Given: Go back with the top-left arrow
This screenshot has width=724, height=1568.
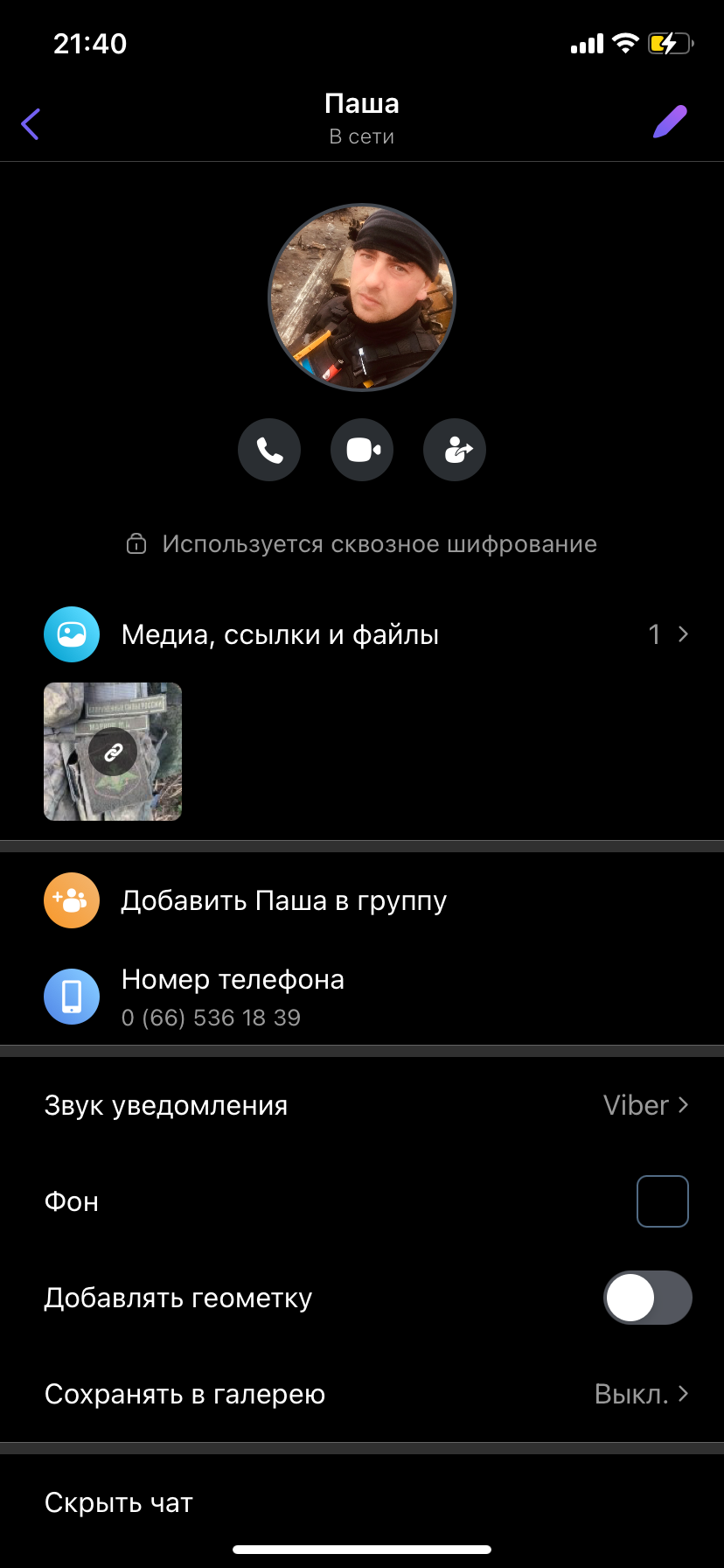Looking at the screenshot, I should coord(31,124).
